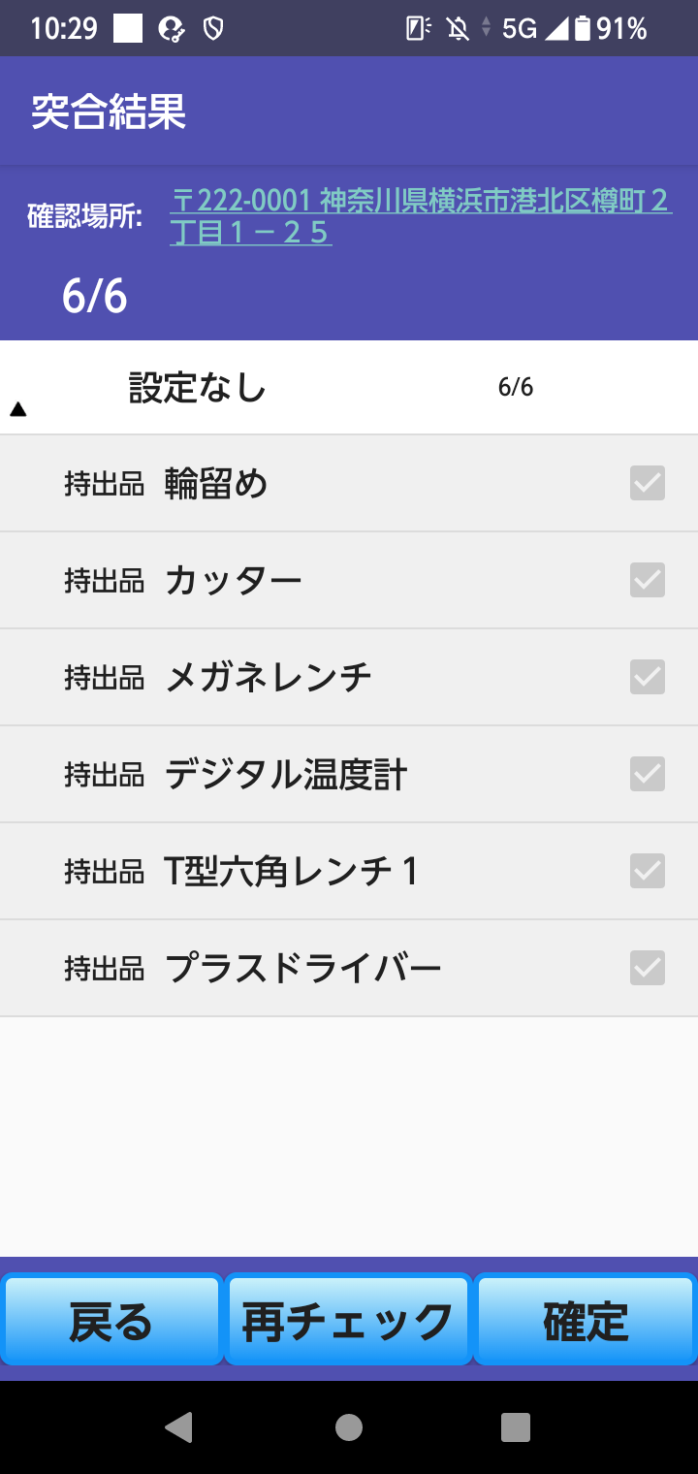Run 再チェック again

click(x=348, y=1320)
